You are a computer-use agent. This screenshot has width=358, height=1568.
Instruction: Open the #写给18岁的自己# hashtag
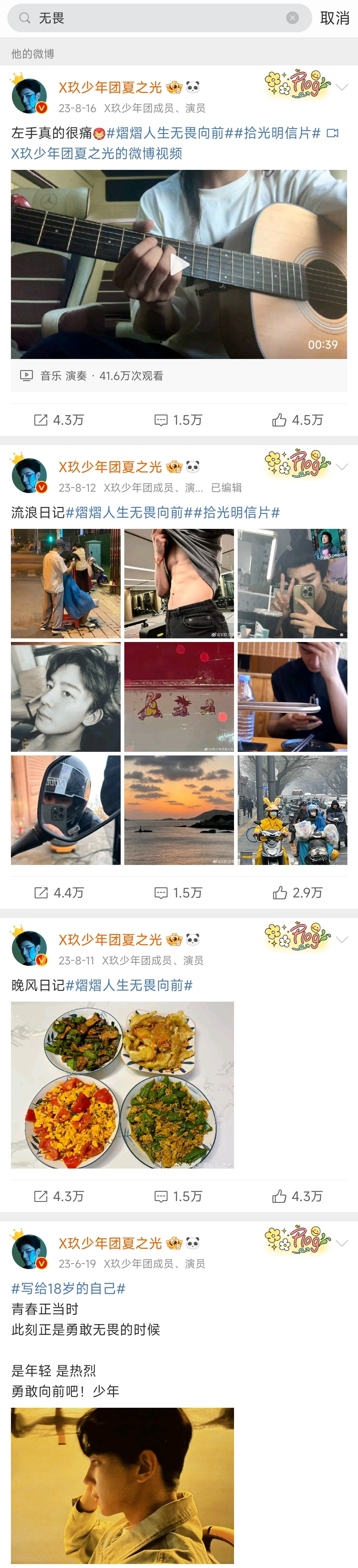click(x=68, y=1288)
